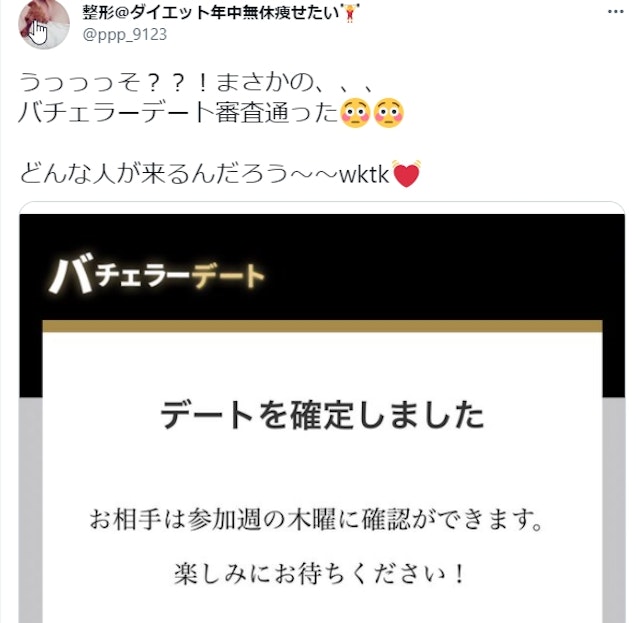This screenshot has width=640, height=623.
Task: Open the attached バチェラーデート screenshot image
Action: 322,420
